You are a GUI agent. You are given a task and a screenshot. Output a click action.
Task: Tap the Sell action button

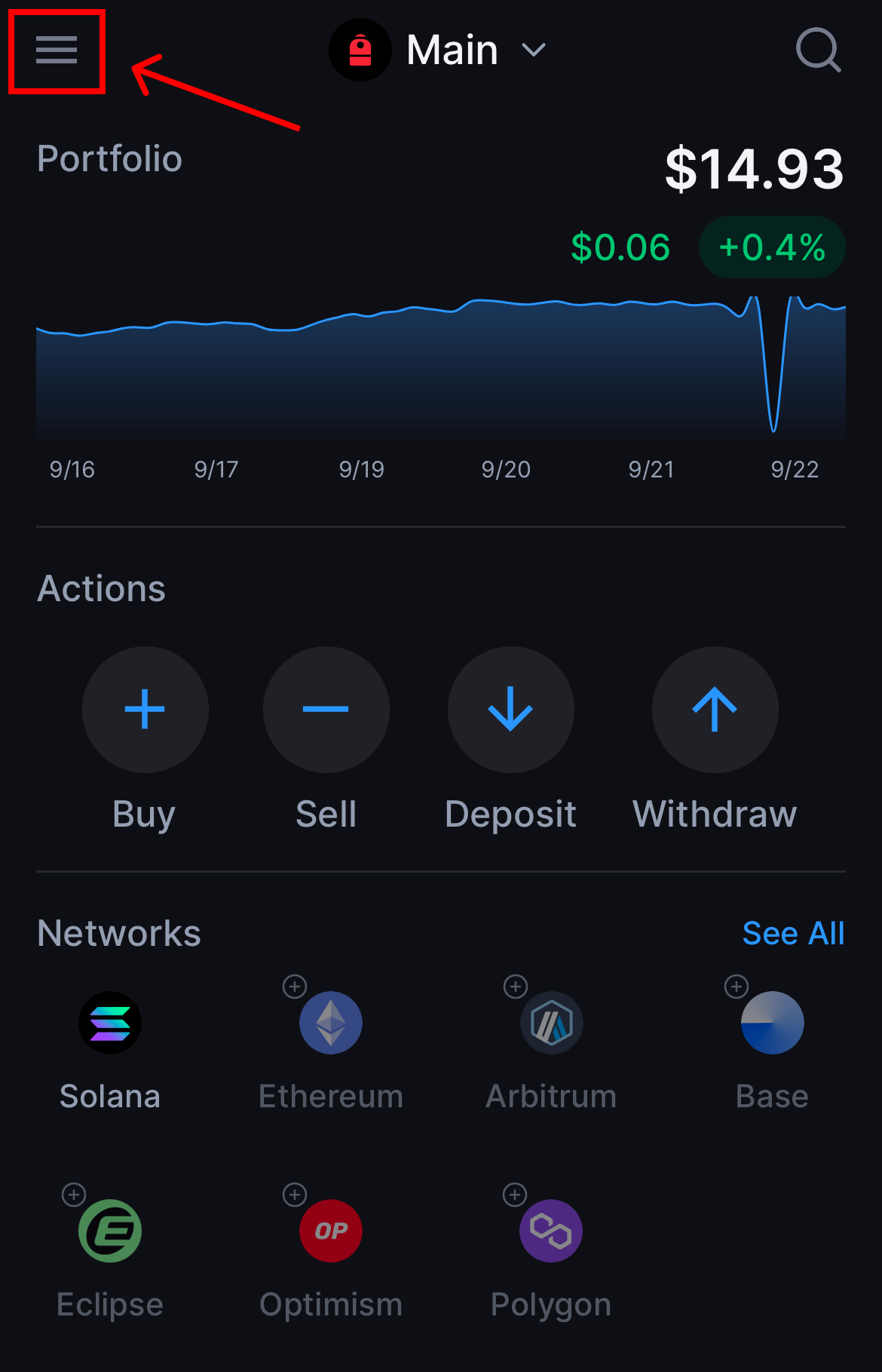[x=326, y=710]
